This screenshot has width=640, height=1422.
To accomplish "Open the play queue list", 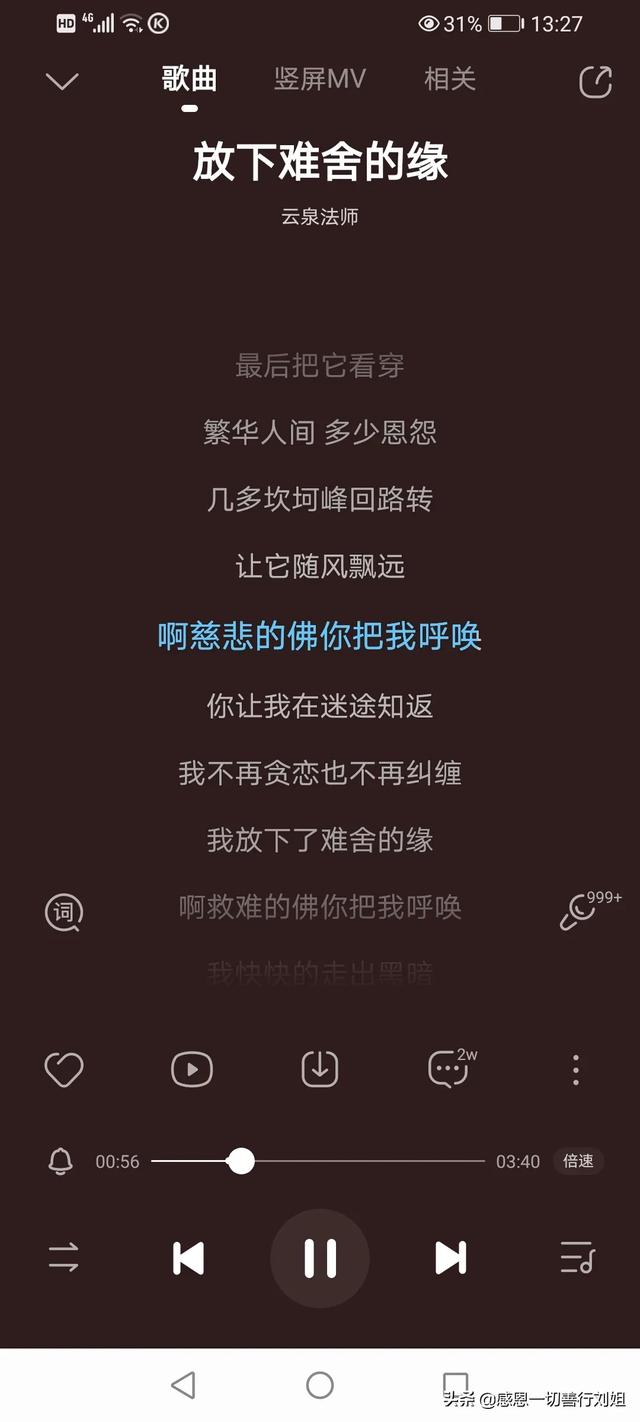I will pos(577,1257).
